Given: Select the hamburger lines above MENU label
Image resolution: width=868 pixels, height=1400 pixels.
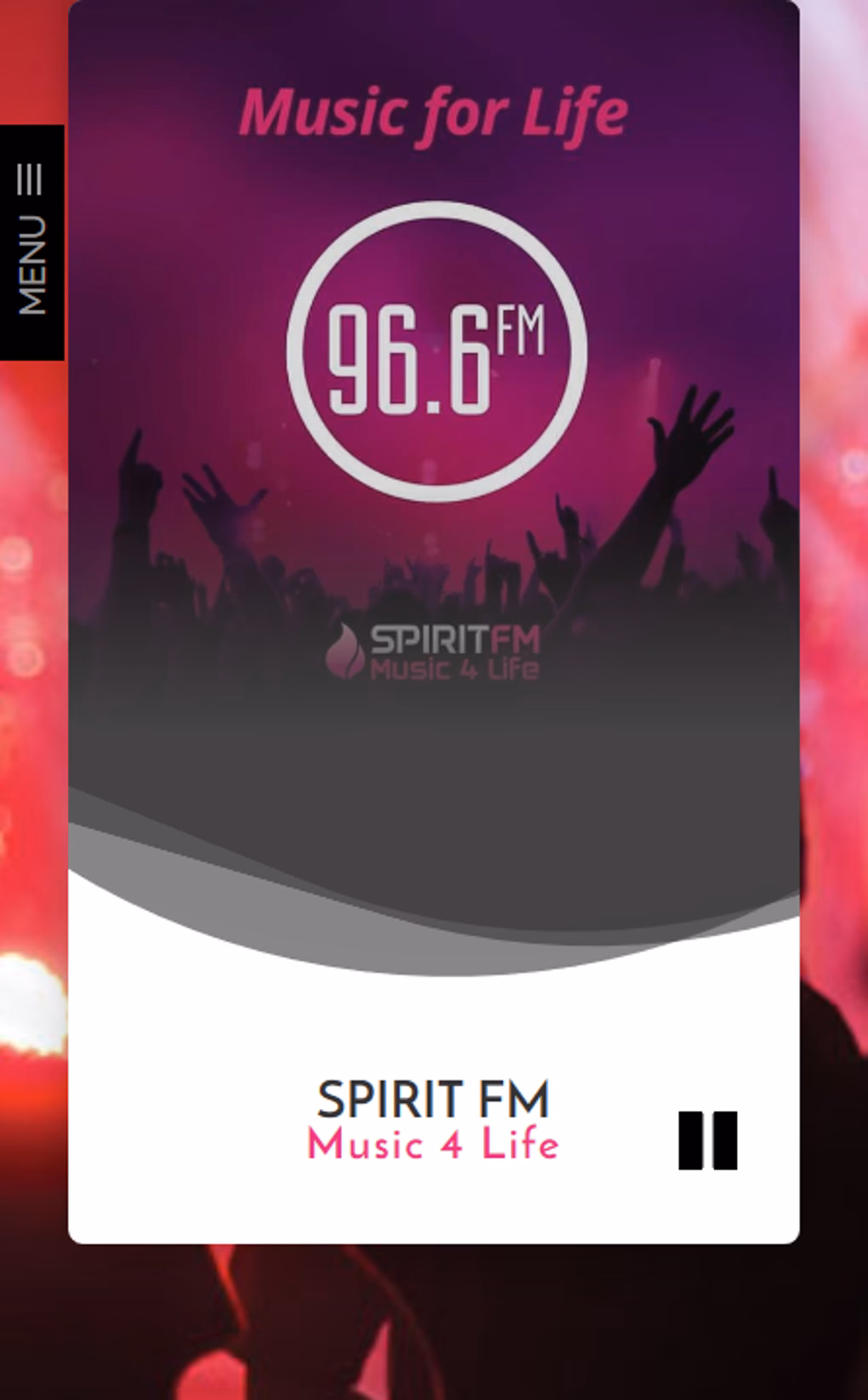Looking at the screenshot, I should pyautogui.click(x=30, y=179).
